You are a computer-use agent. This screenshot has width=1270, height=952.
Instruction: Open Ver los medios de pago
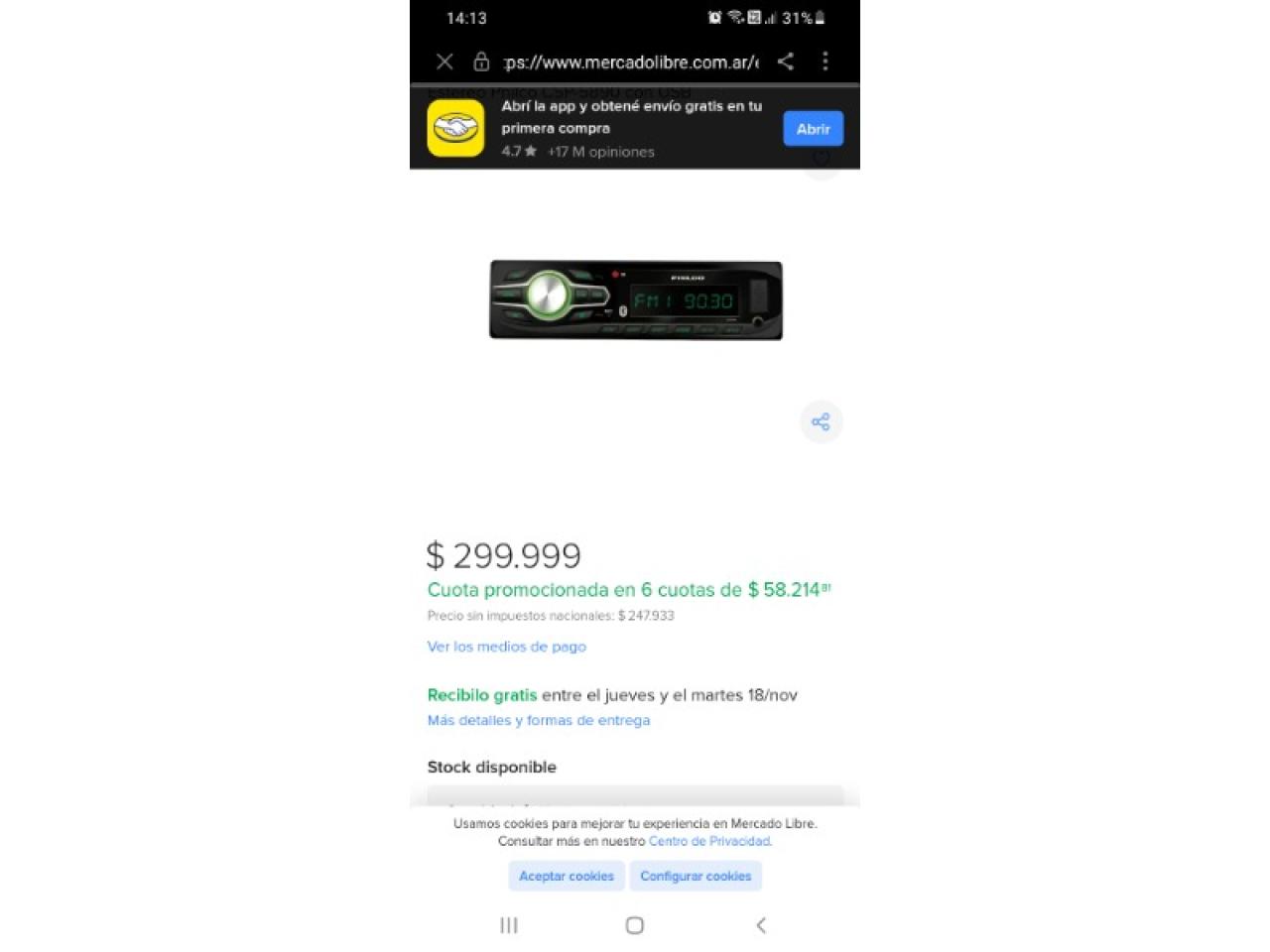point(506,647)
